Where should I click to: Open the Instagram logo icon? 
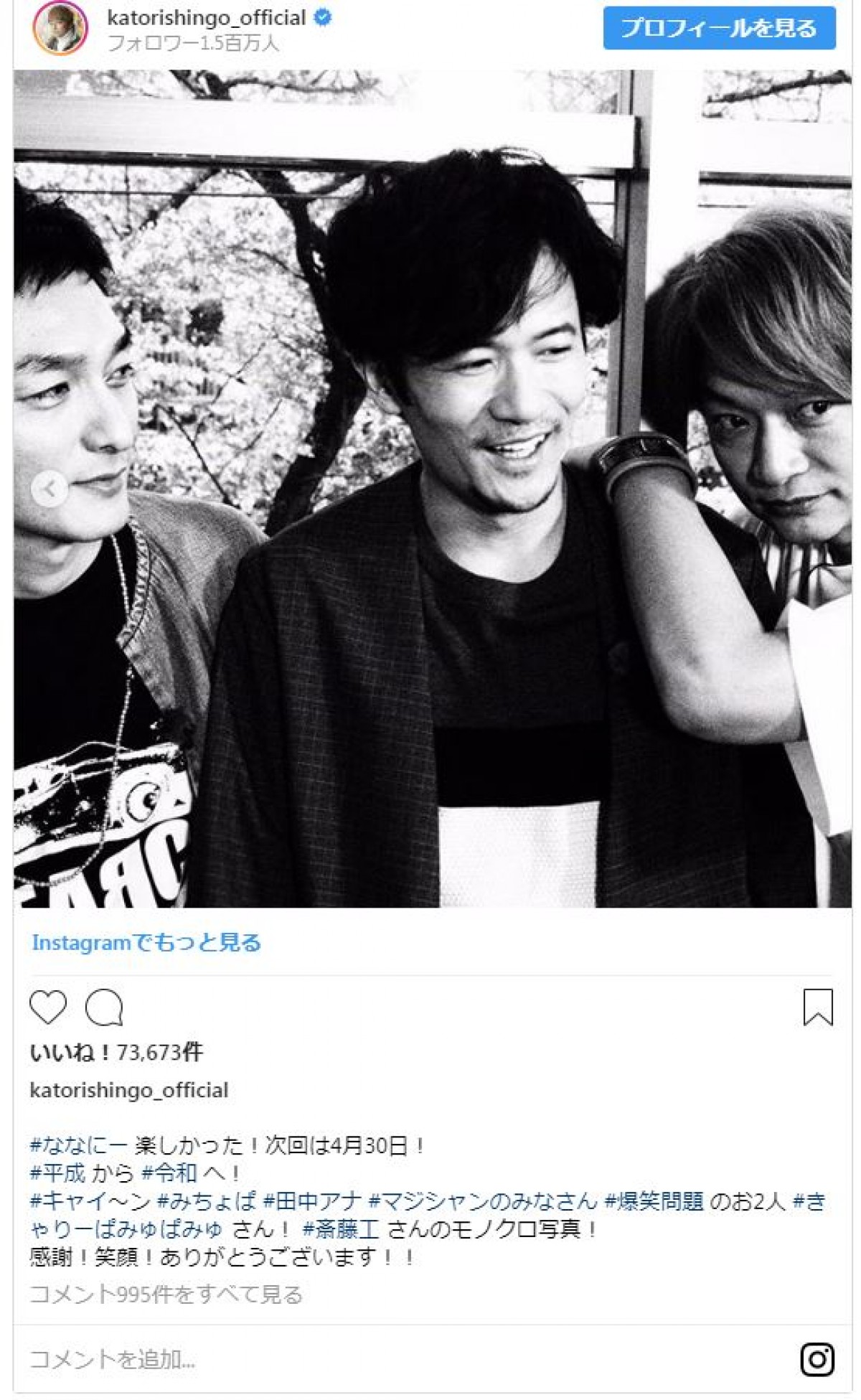tap(817, 1359)
